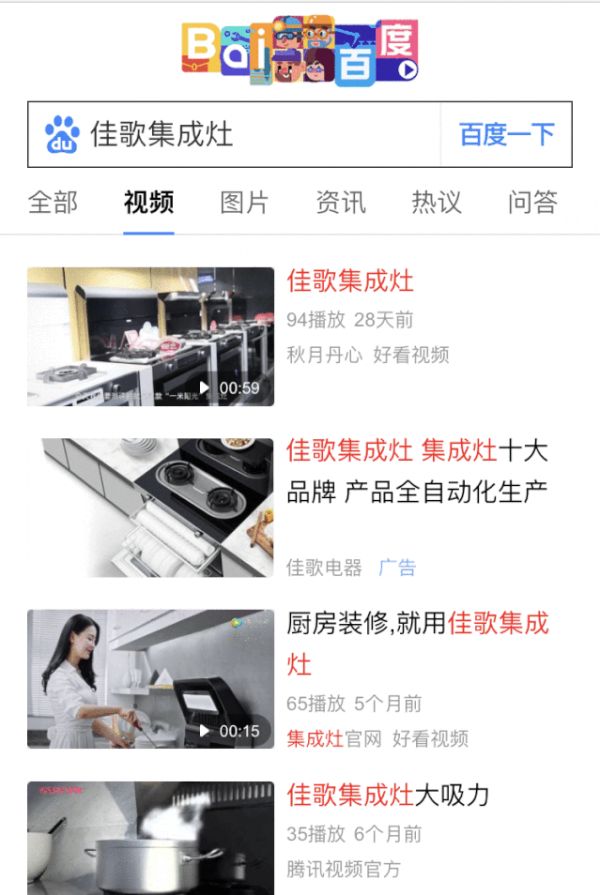Go to the 热议 tab
The height and width of the screenshot is (895, 600).
click(437, 202)
